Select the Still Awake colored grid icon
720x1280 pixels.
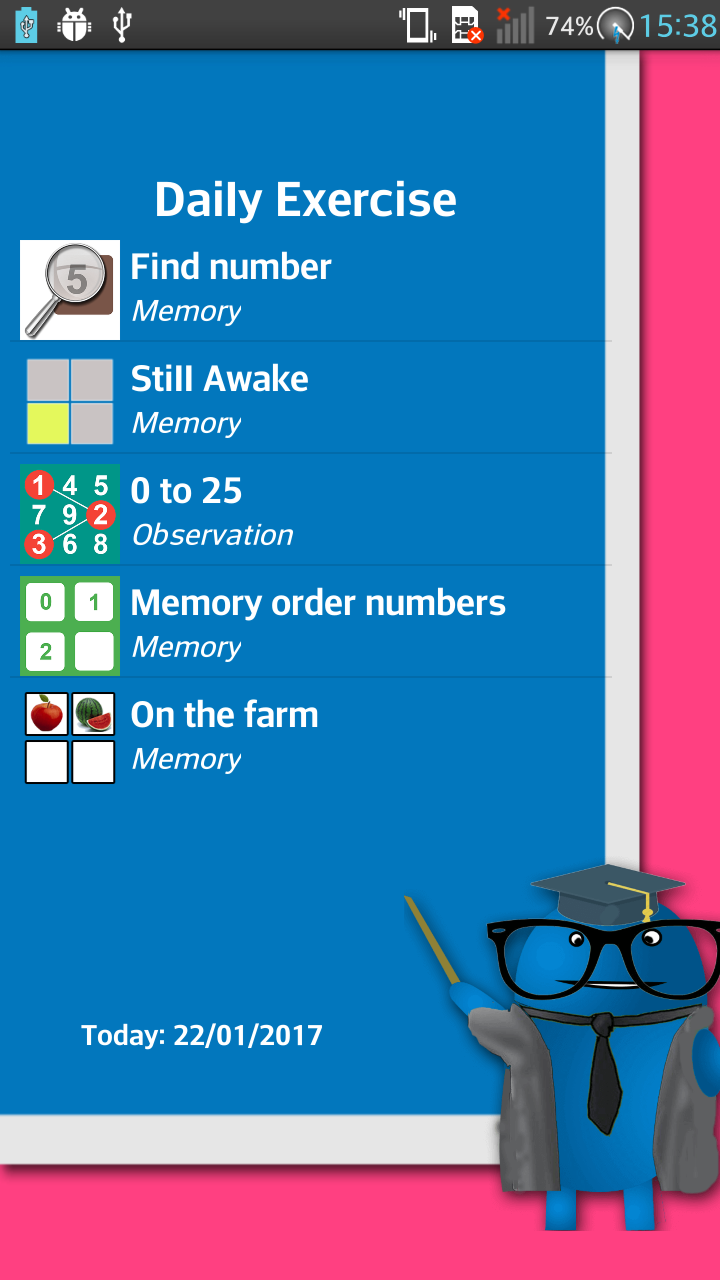point(68,401)
